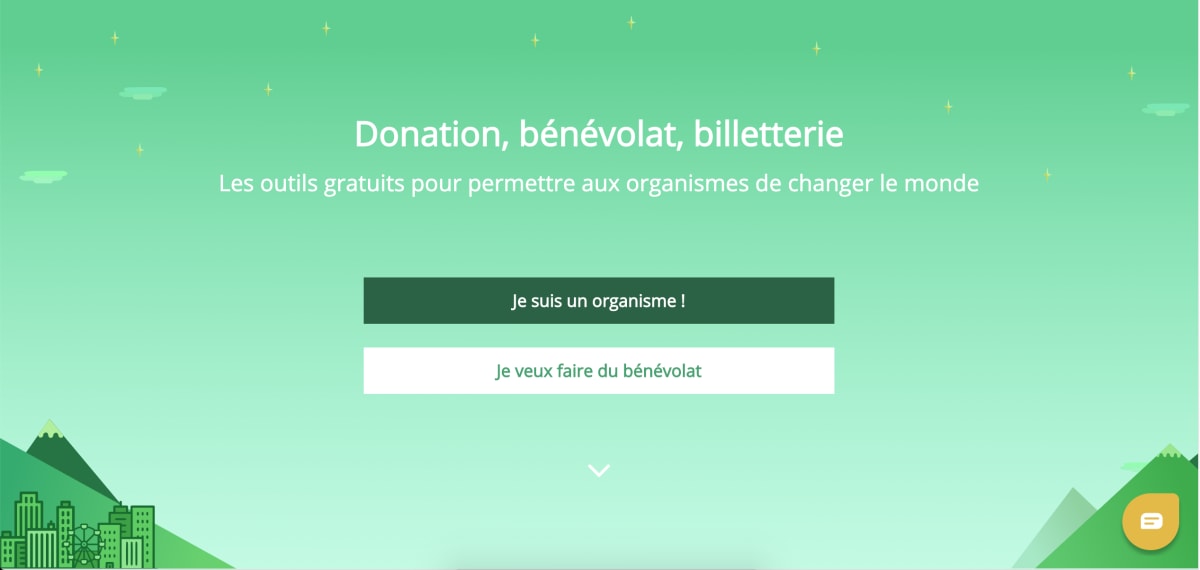Select the "Je suis un organisme !" button
This screenshot has width=1200, height=570.
(x=598, y=300)
